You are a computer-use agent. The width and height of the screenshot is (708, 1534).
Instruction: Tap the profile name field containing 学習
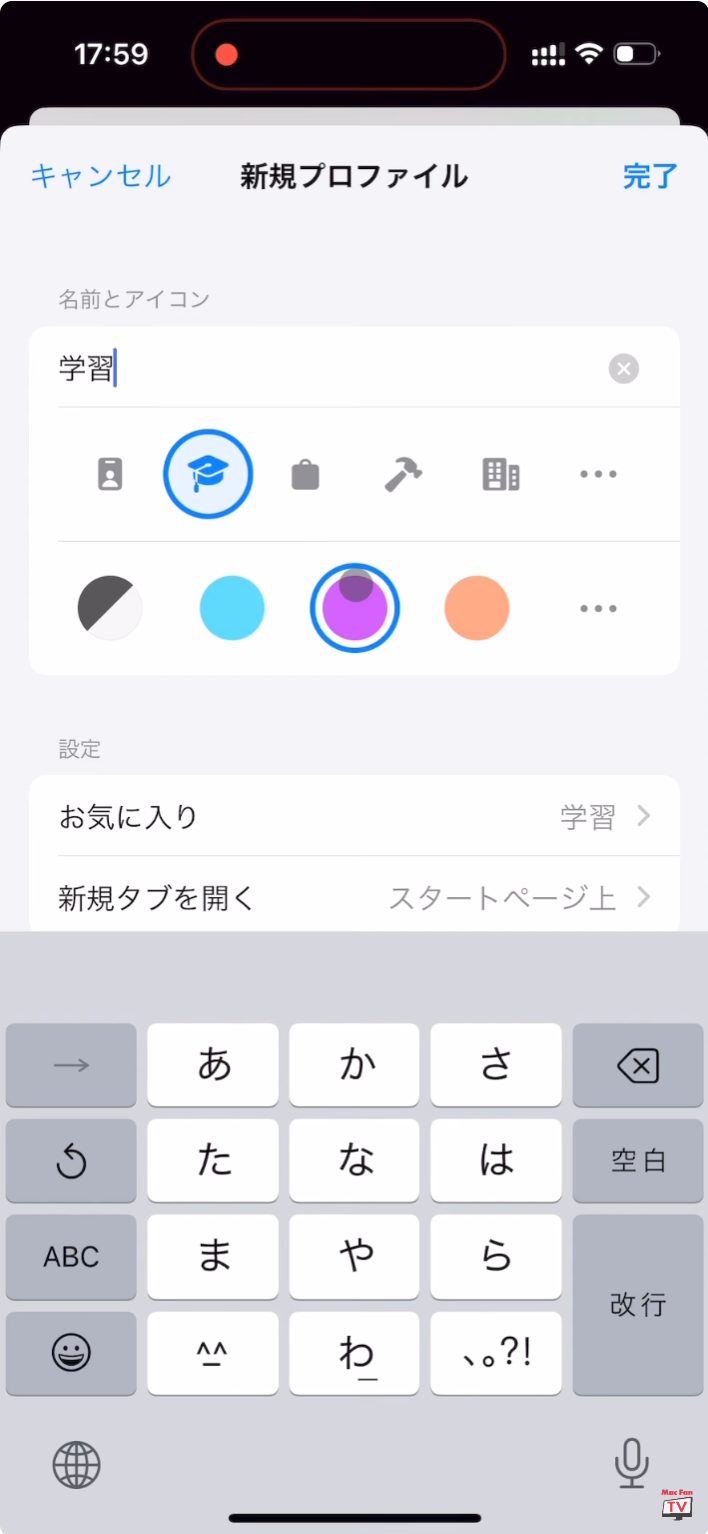point(330,368)
